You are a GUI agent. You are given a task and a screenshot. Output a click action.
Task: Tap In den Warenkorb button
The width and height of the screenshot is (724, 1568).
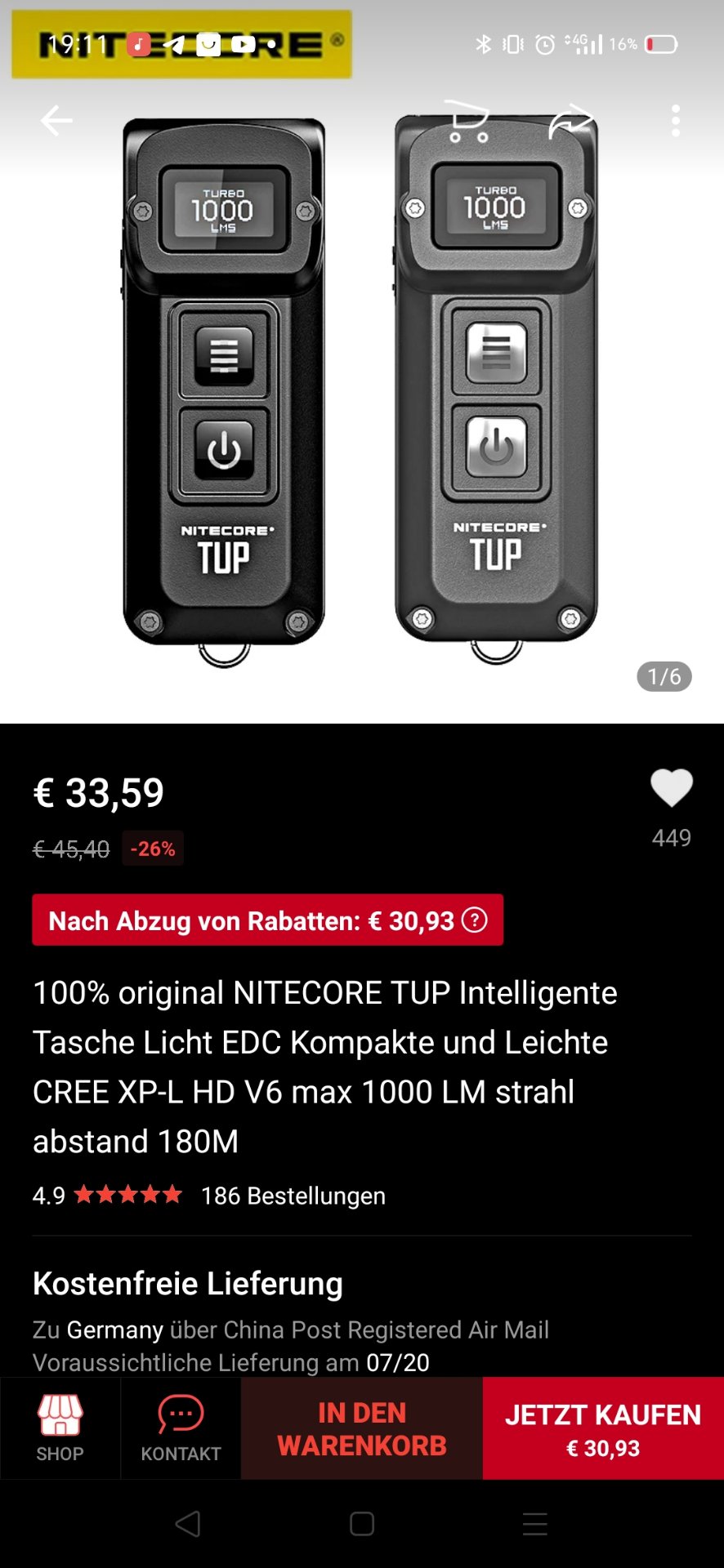[x=361, y=1428]
